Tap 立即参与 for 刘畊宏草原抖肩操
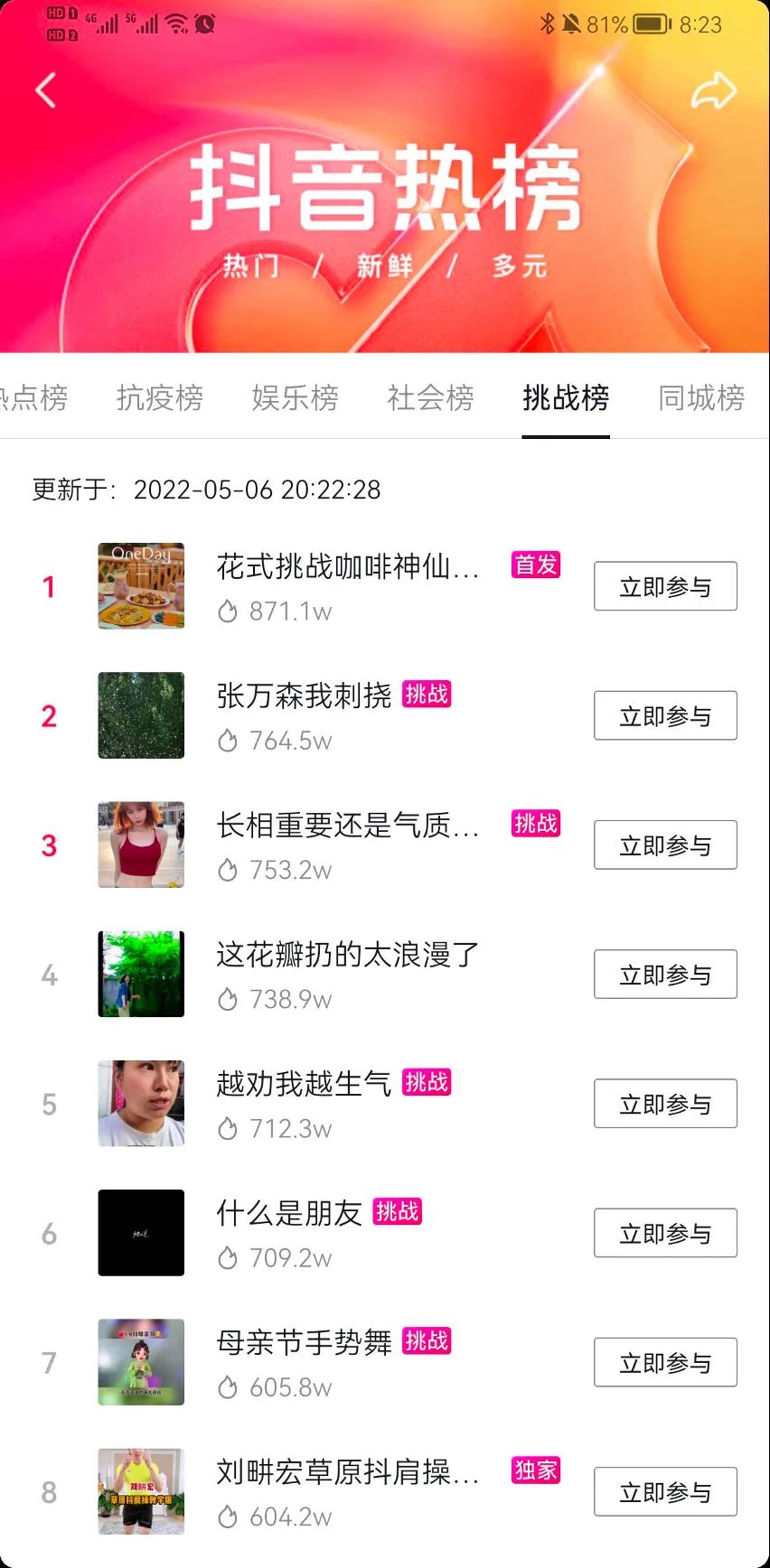770x1568 pixels. [x=665, y=1491]
